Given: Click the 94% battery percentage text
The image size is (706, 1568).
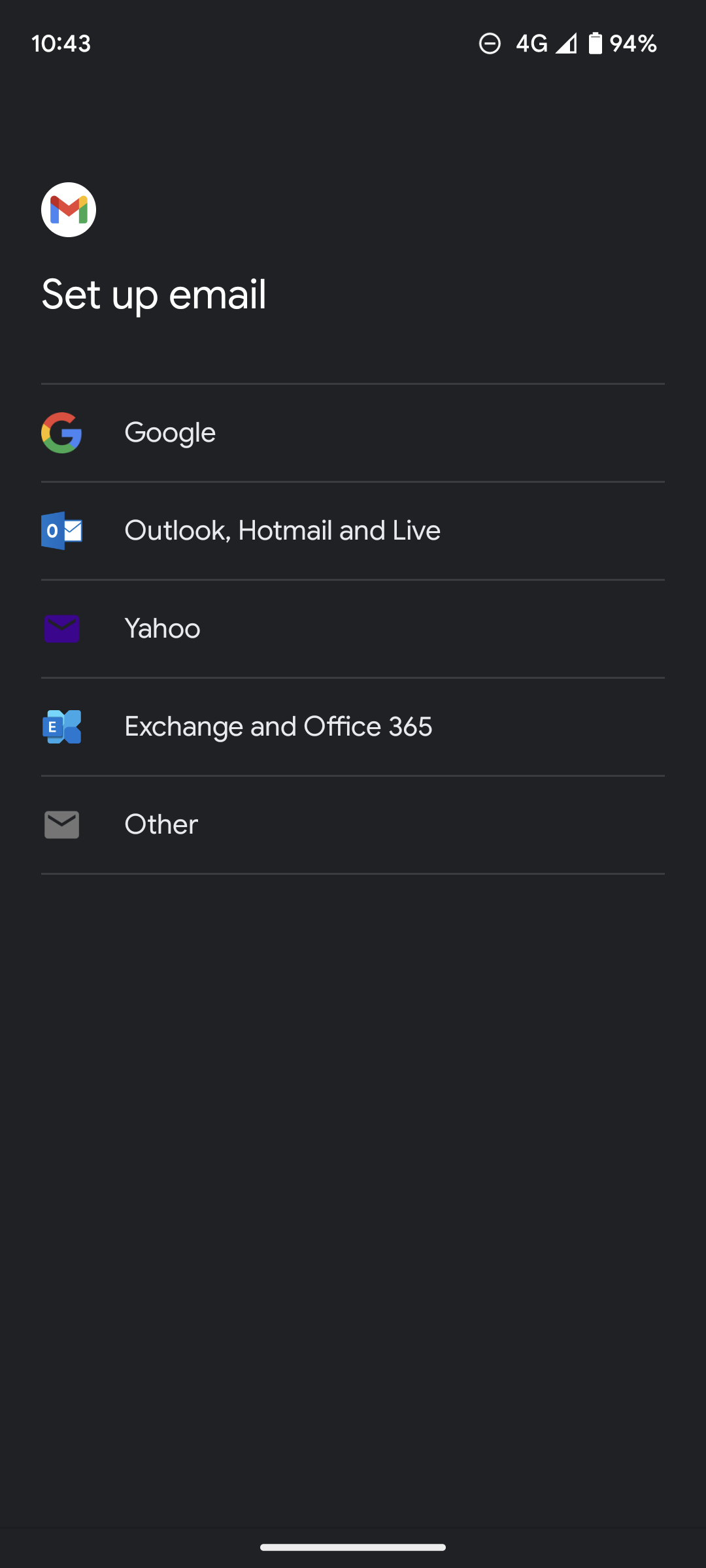Looking at the screenshot, I should click(x=632, y=43).
